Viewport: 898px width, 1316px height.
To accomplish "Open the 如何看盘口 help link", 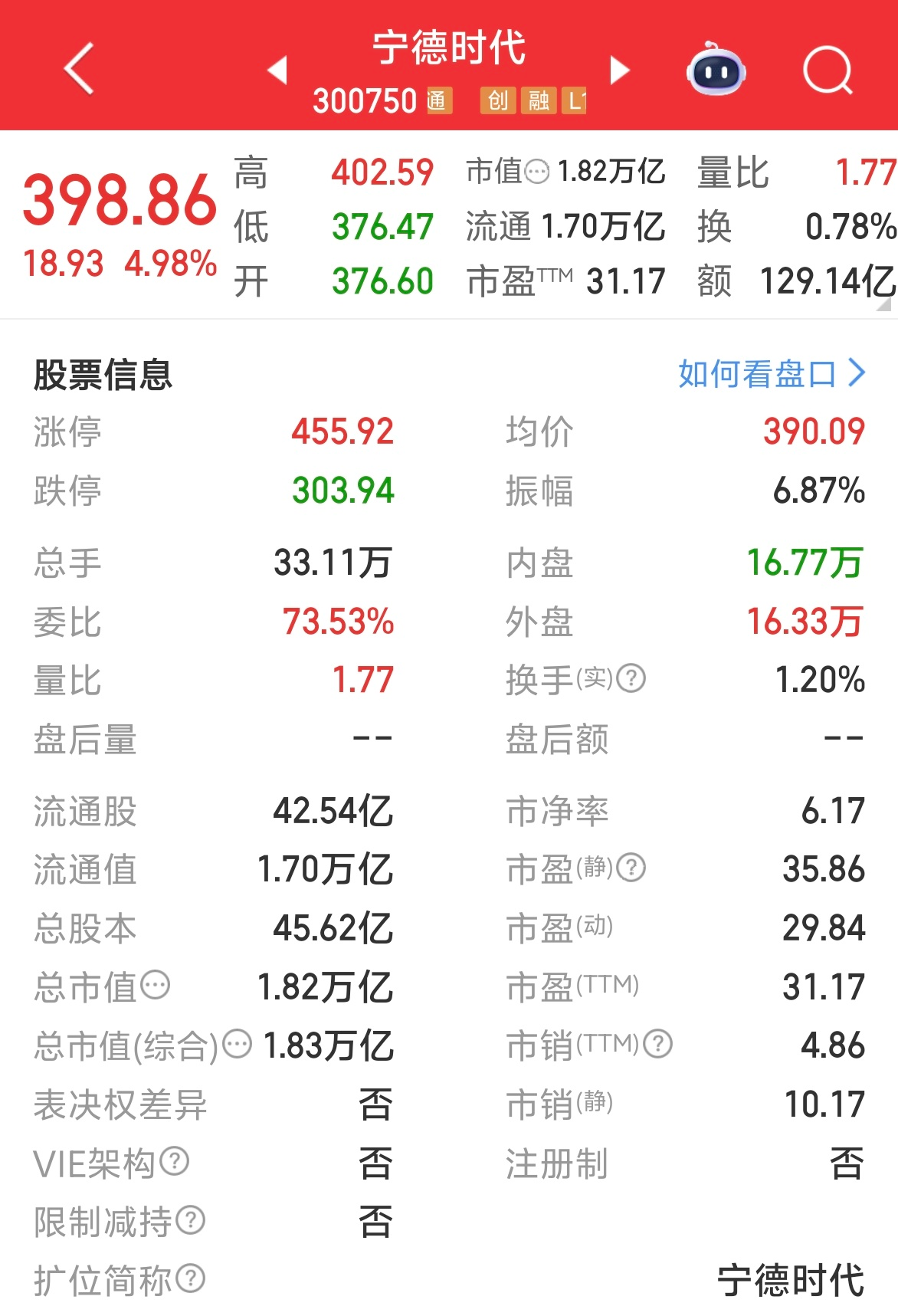I will pos(771,374).
